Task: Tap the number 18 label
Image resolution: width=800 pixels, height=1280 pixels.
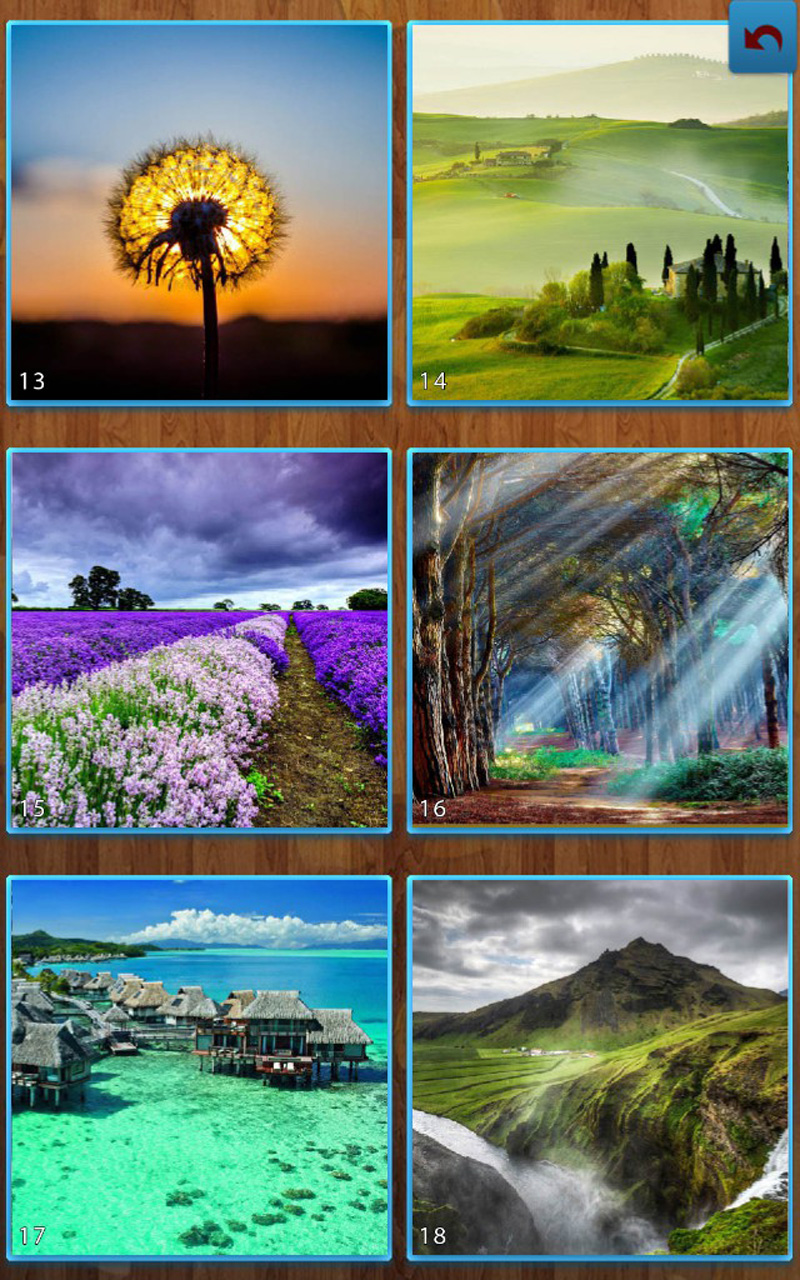Action: click(x=431, y=1234)
